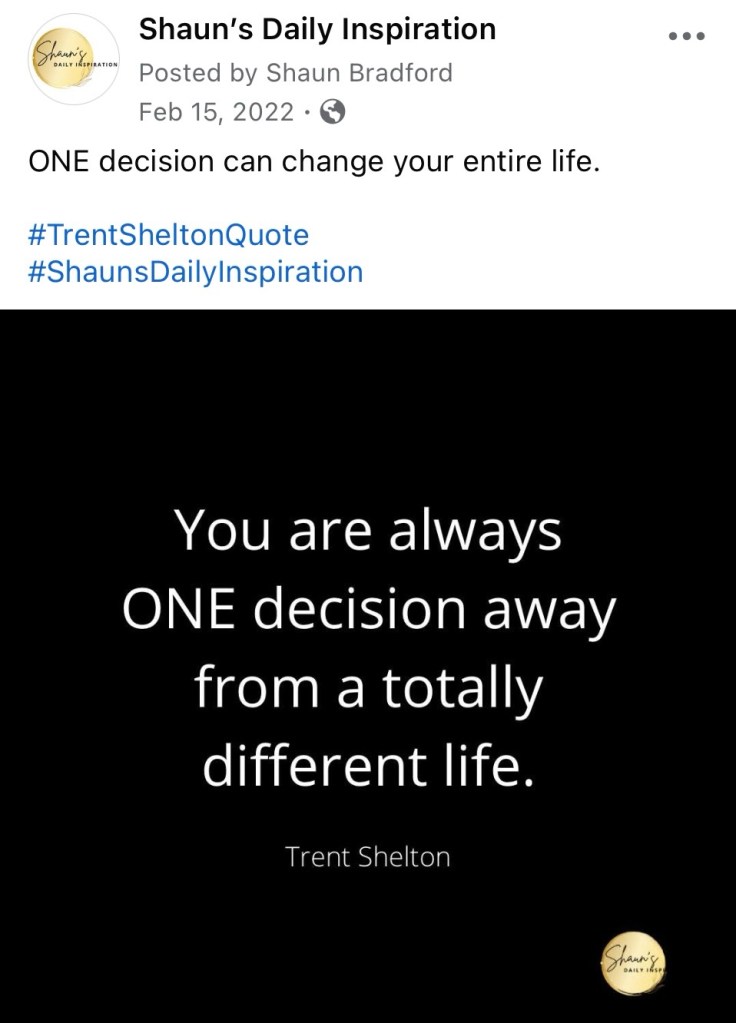Tap the #TrentSheltonQuote hashtag

(169, 235)
